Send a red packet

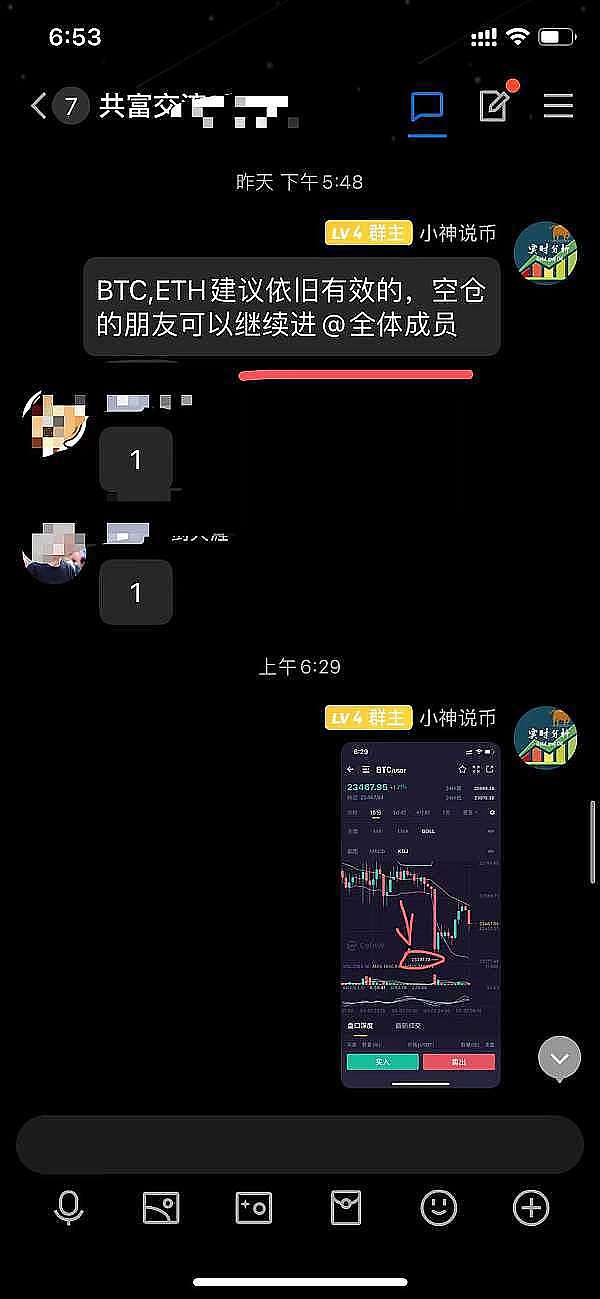pyautogui.click(x=346, y=1208)
